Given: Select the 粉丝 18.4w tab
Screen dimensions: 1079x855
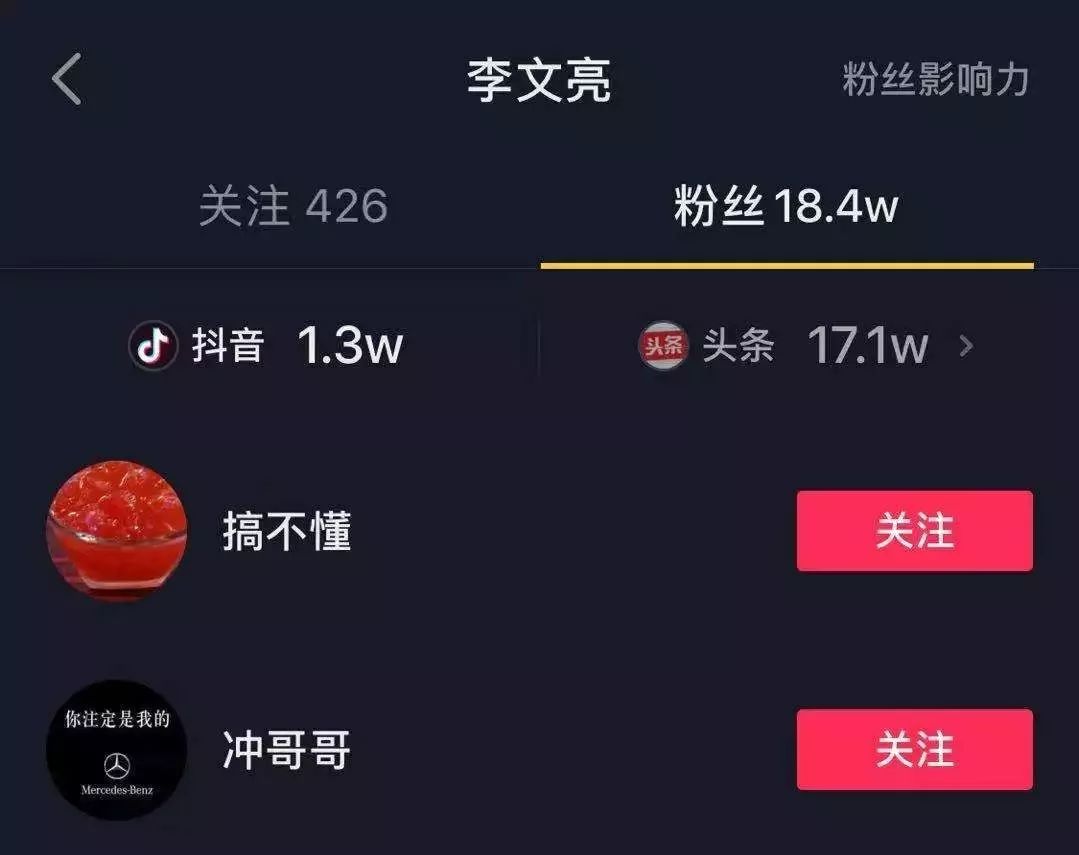Looking at the screenshot, I should tap(786, 207).
